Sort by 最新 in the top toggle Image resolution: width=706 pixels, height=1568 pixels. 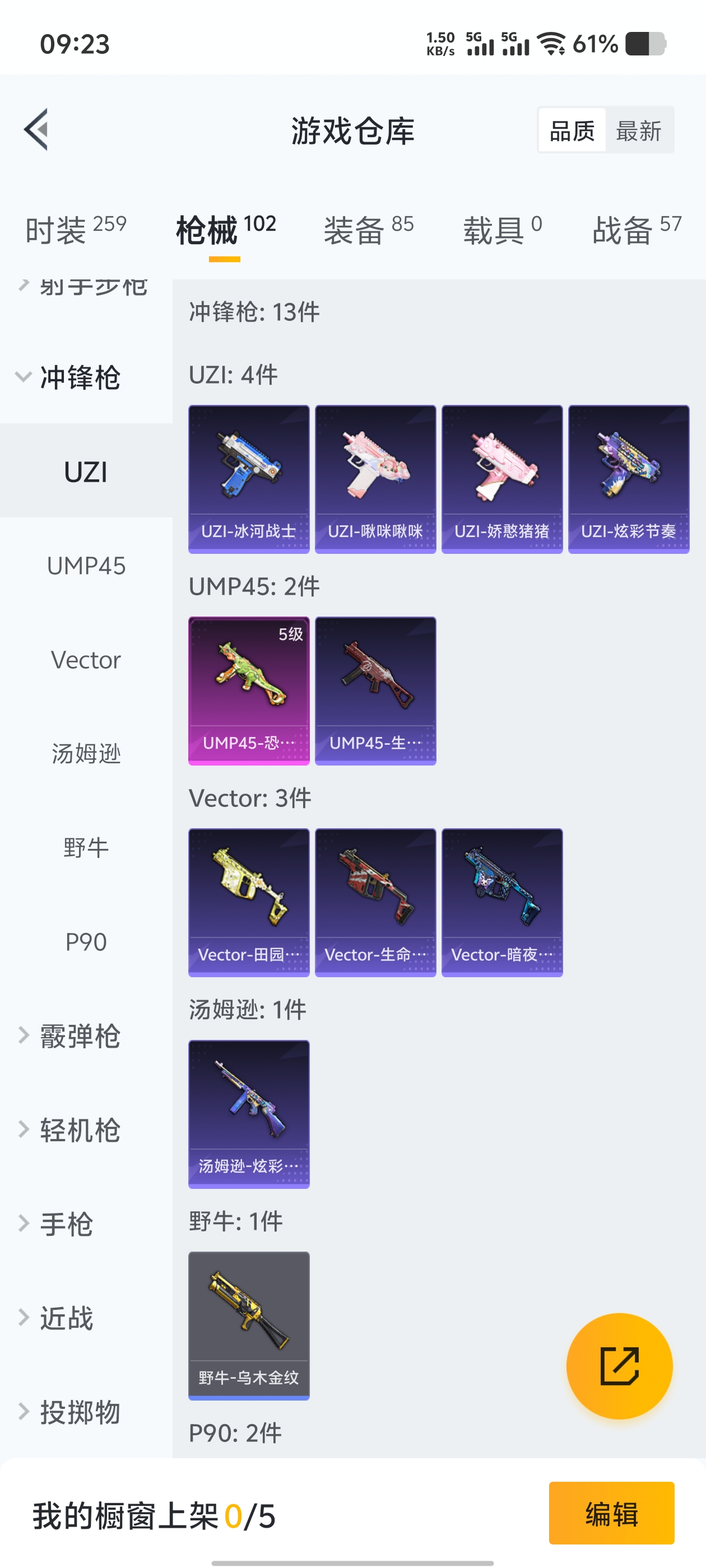(638, 130)
